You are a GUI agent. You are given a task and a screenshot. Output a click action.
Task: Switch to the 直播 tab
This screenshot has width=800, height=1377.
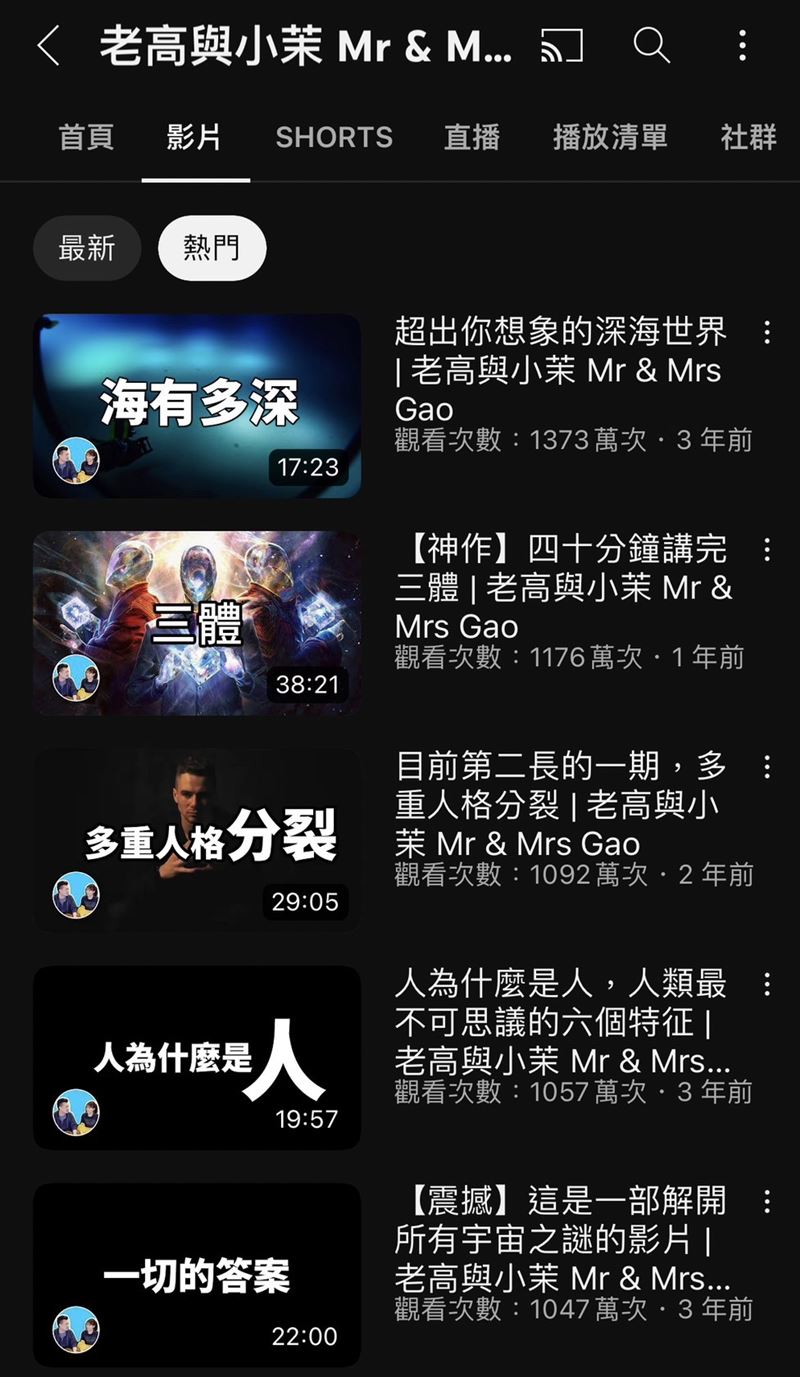472,137
